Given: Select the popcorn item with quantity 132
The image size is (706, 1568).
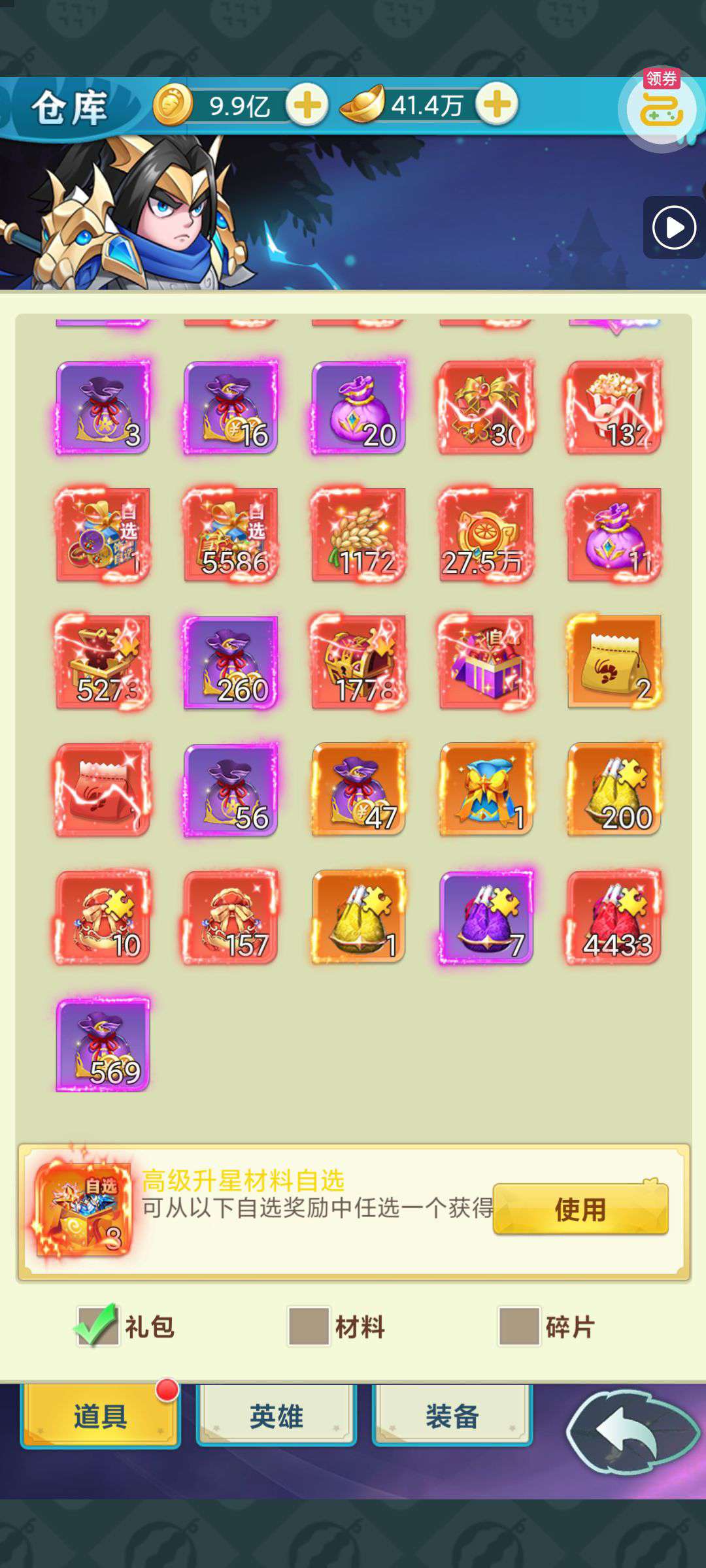Looking at the screenshot, I should coord(614,406).
